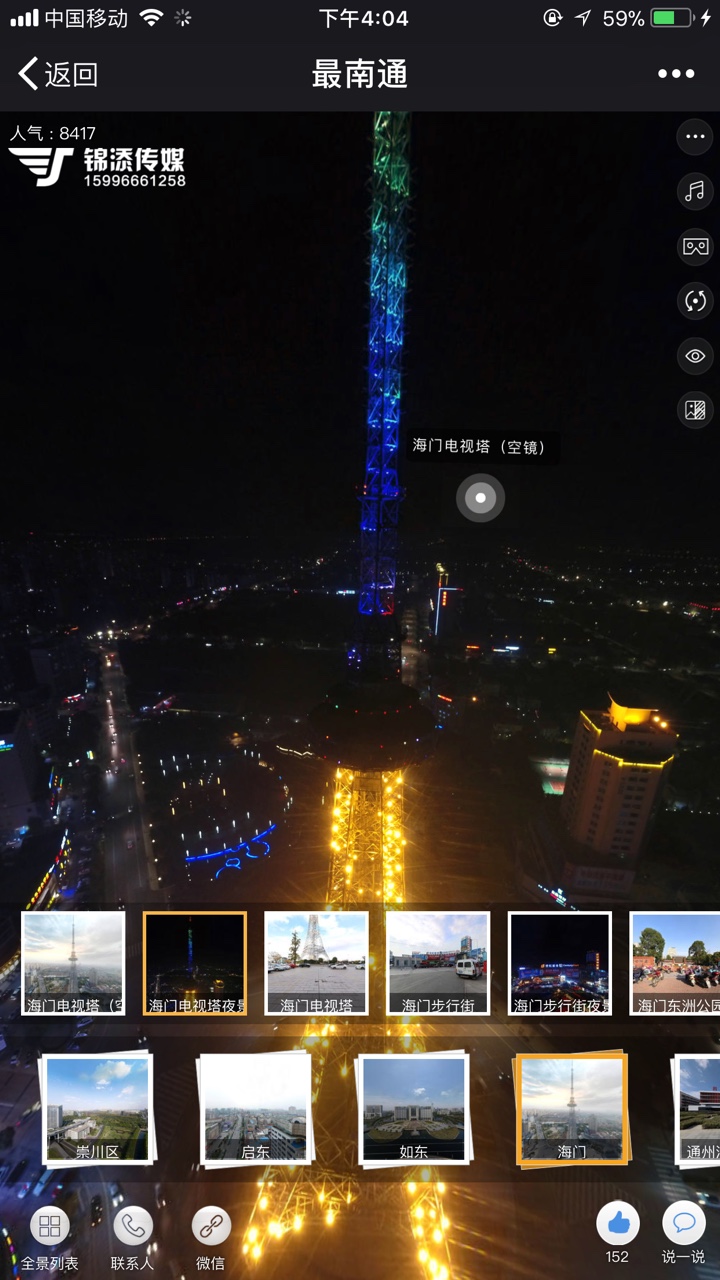Select the 海门 album
Image resolution: width=720 pixels, height=1280 pixels.
(x=571, y=1109)
